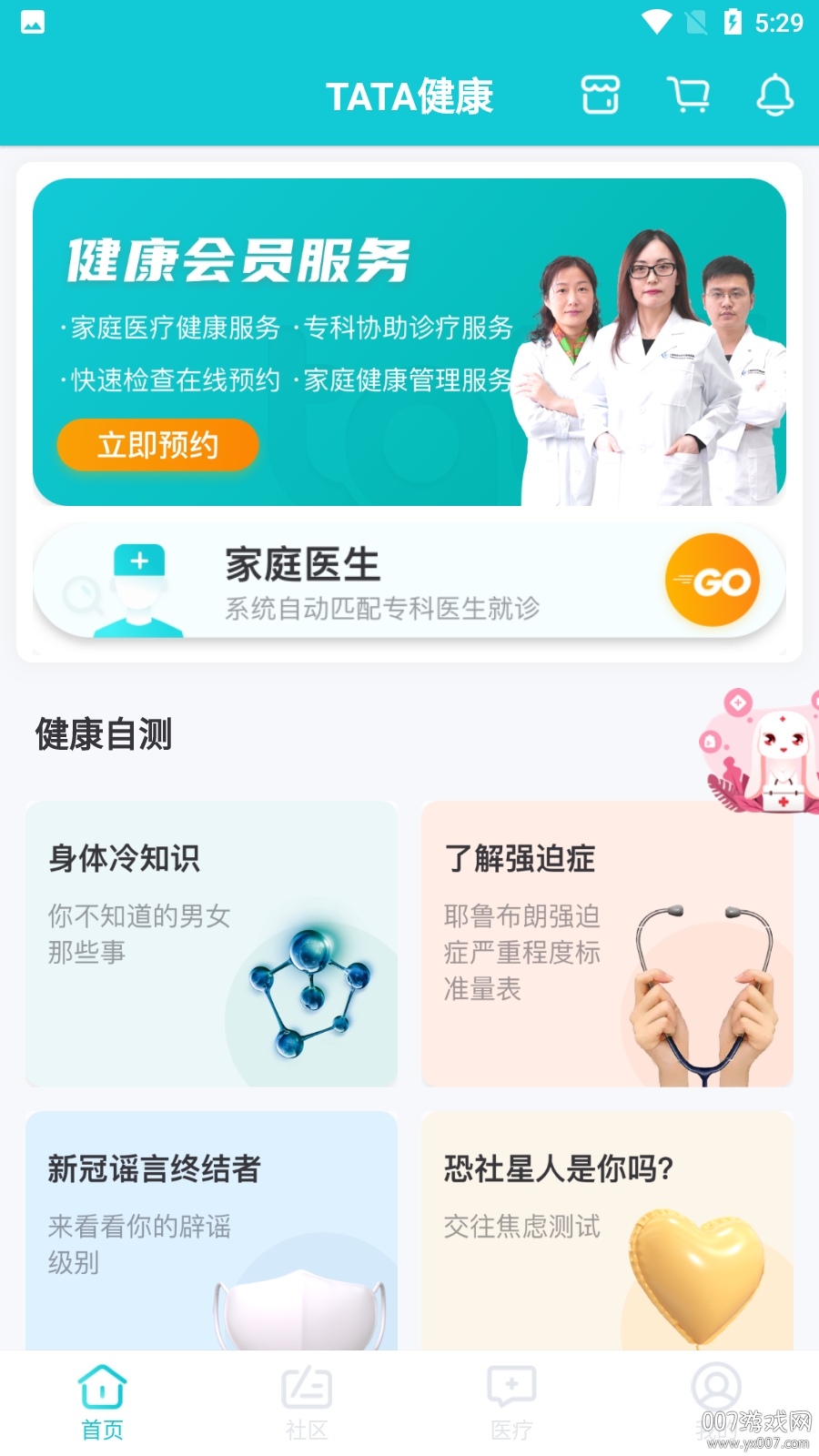Switch to the 医疗 tab
Viewport: 819px width, 1456px height.
tap(511, 1402)
